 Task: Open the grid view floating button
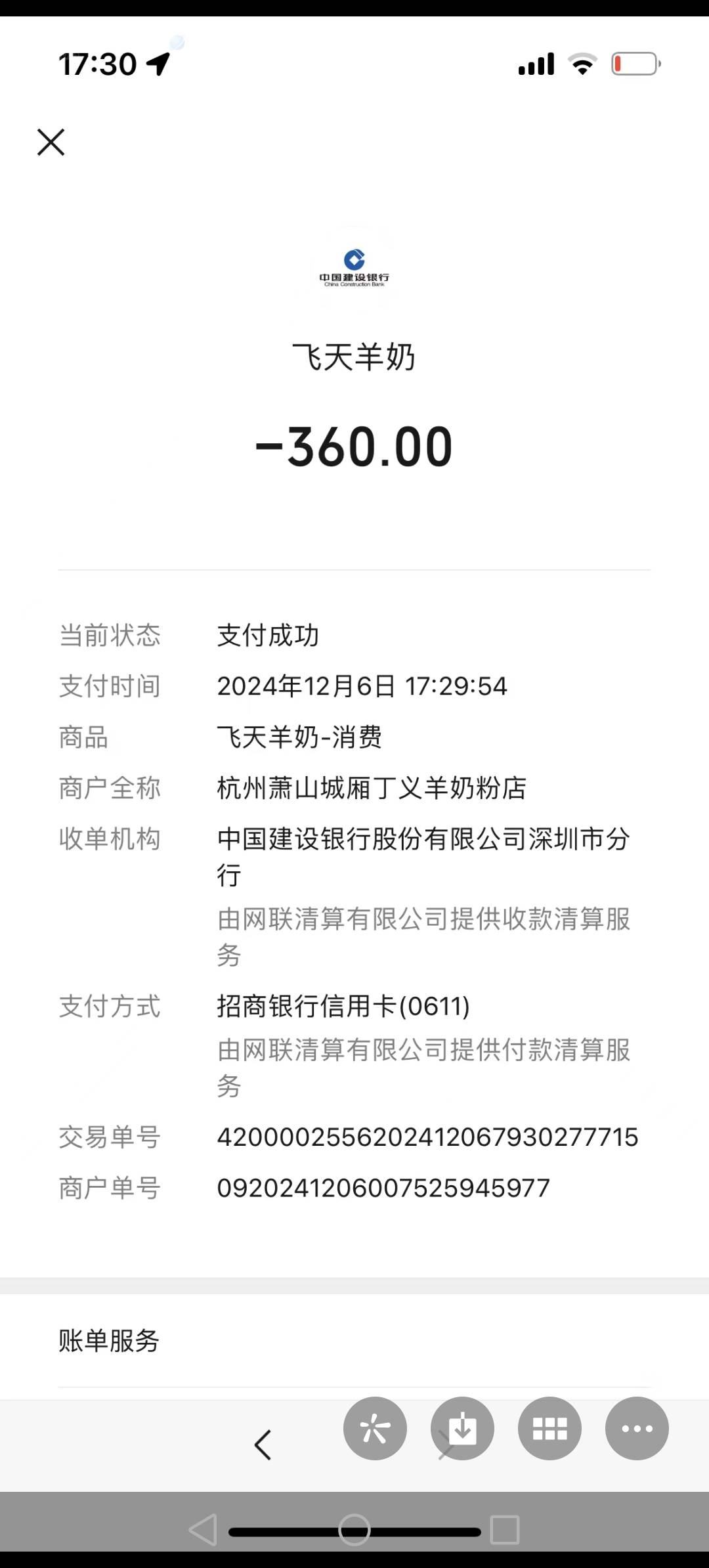[549, 1428]
